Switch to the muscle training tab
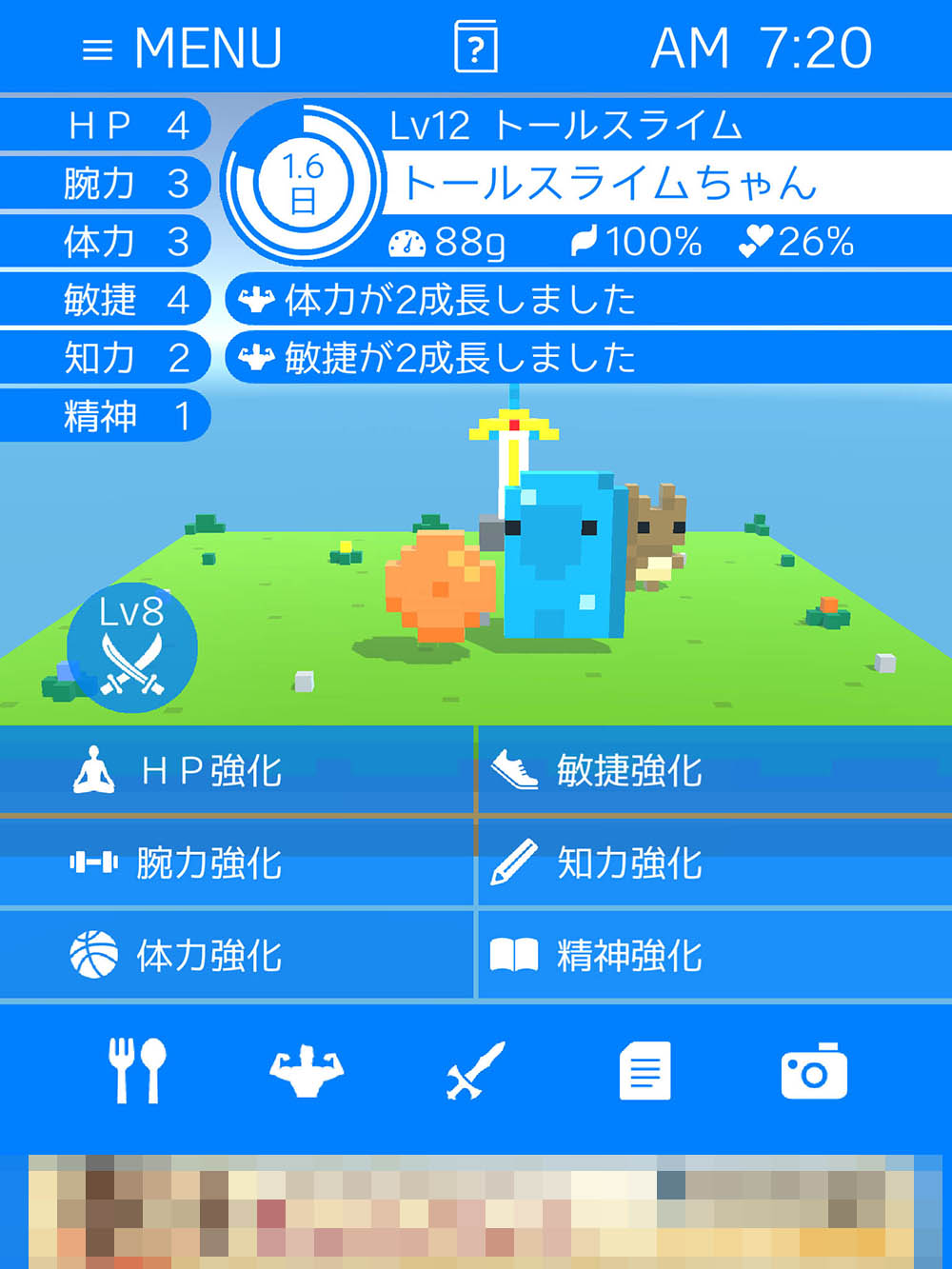952x1269 pixels. click(x=307, y=1071)
